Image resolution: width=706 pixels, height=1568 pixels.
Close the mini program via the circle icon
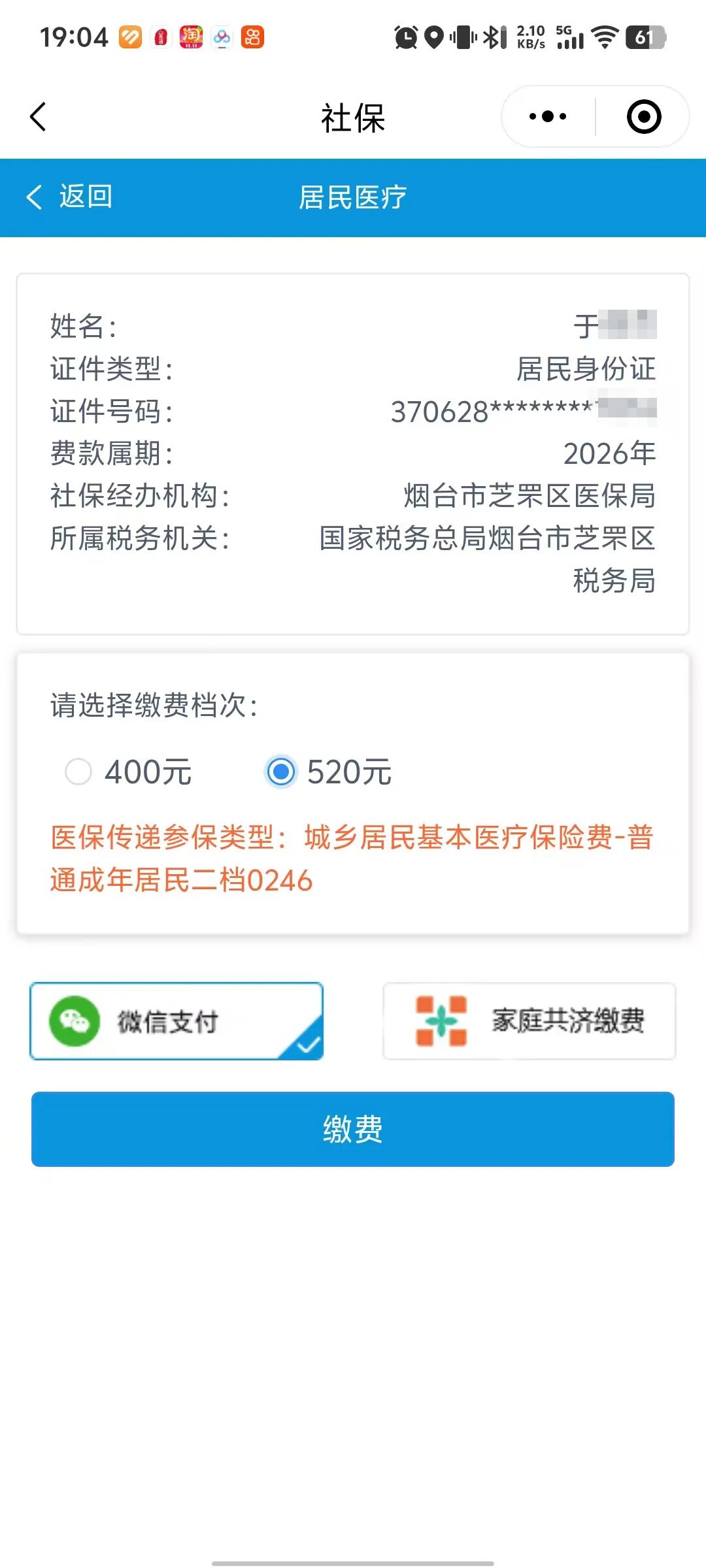pyautogui.click(x=643, y=117)
